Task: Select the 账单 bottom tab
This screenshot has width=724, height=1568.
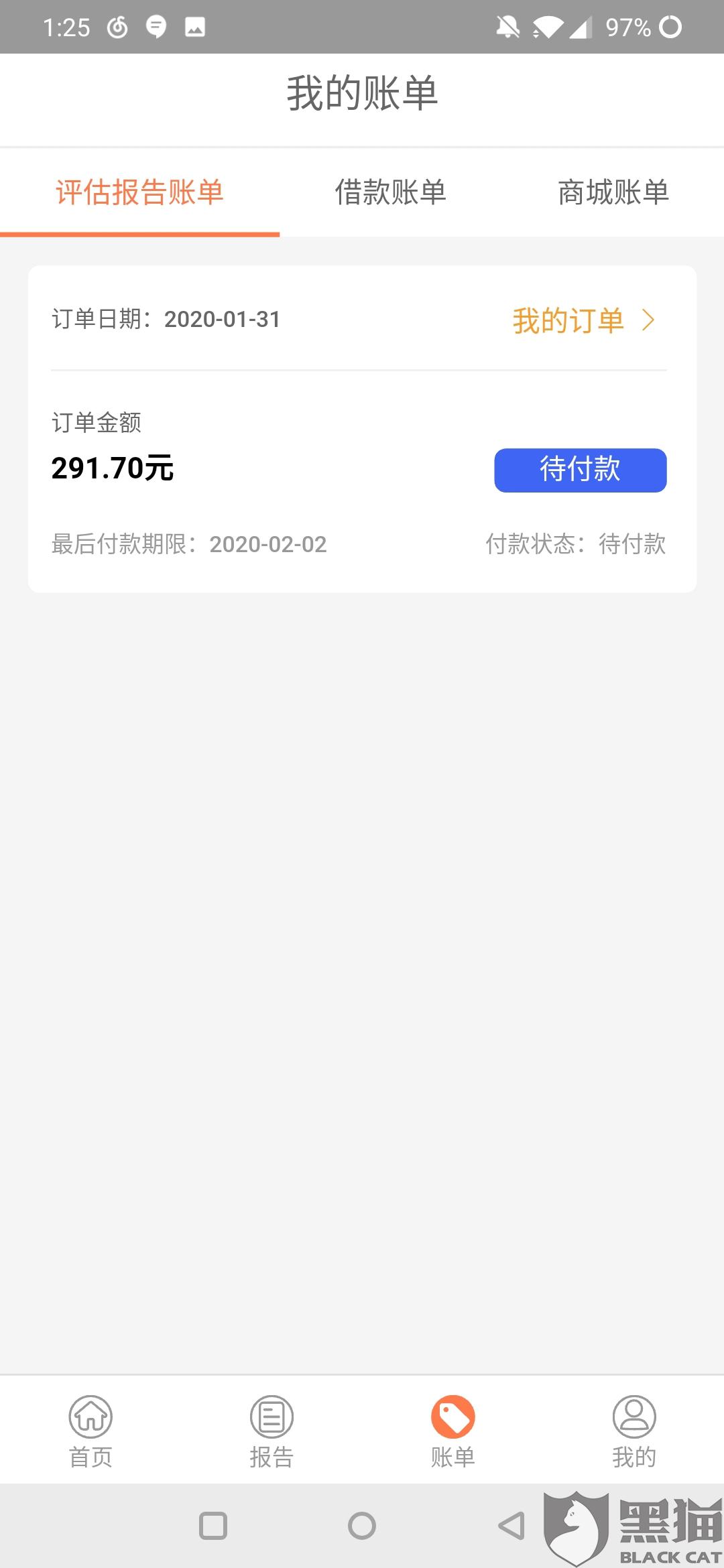Action: (x=452, y=1431)
